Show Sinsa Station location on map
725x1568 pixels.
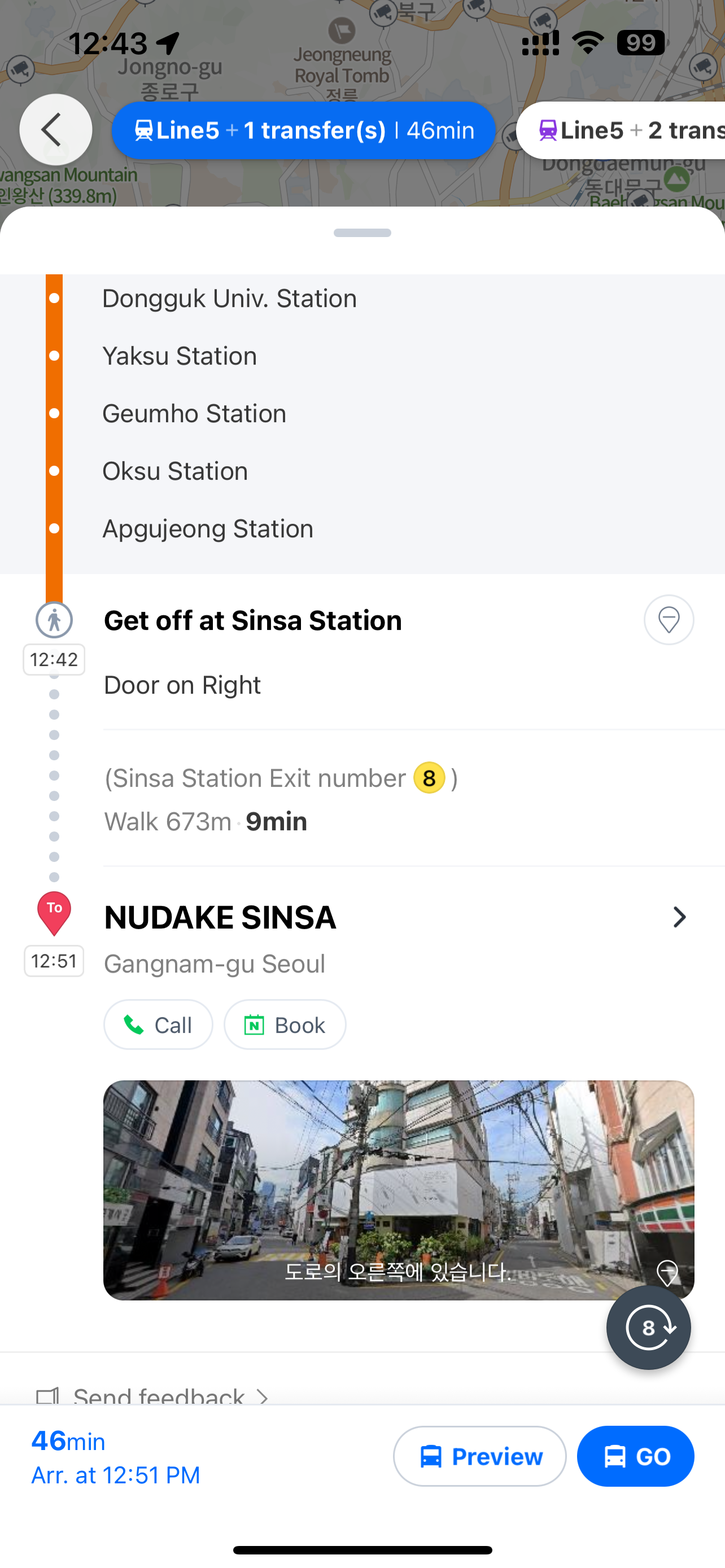[x=669, y=620]
